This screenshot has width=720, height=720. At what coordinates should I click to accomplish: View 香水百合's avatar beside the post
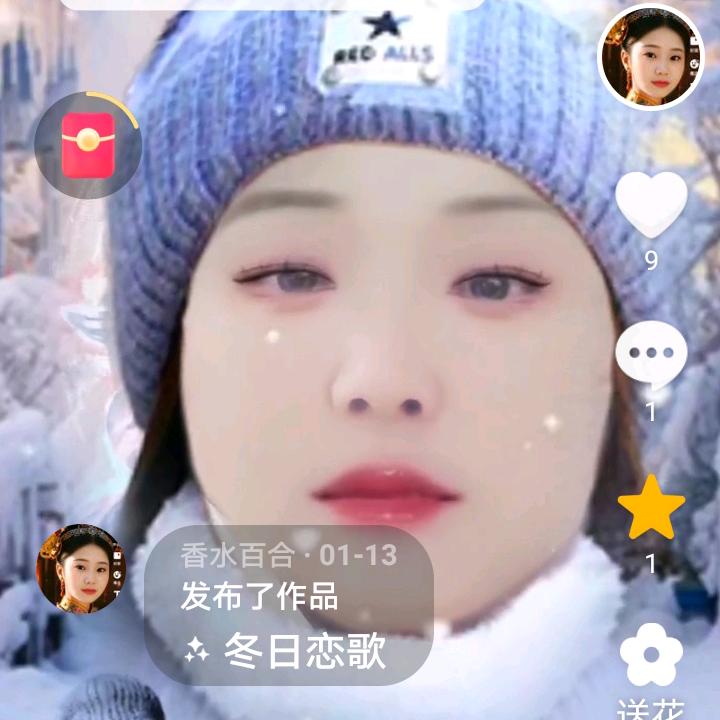(x=81, y=569)
